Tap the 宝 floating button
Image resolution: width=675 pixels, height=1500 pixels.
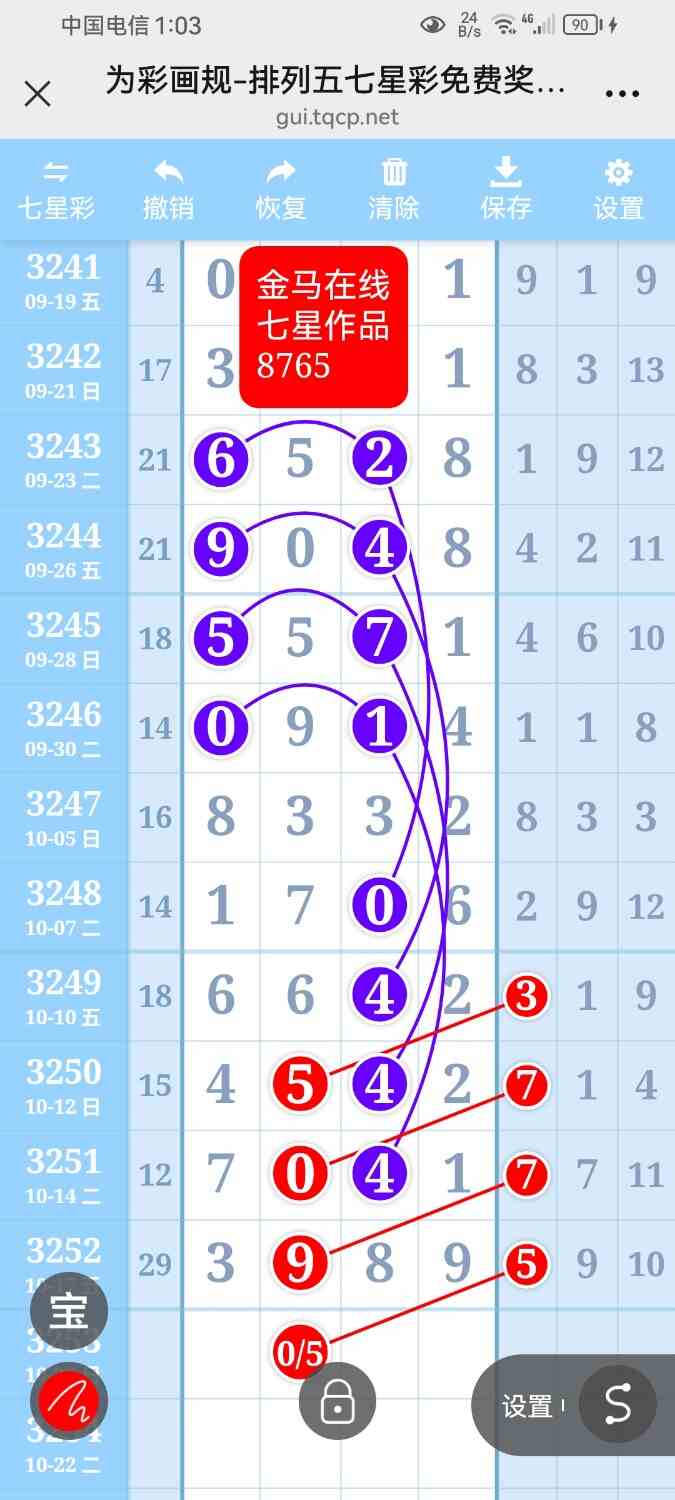coord(69,1309)
